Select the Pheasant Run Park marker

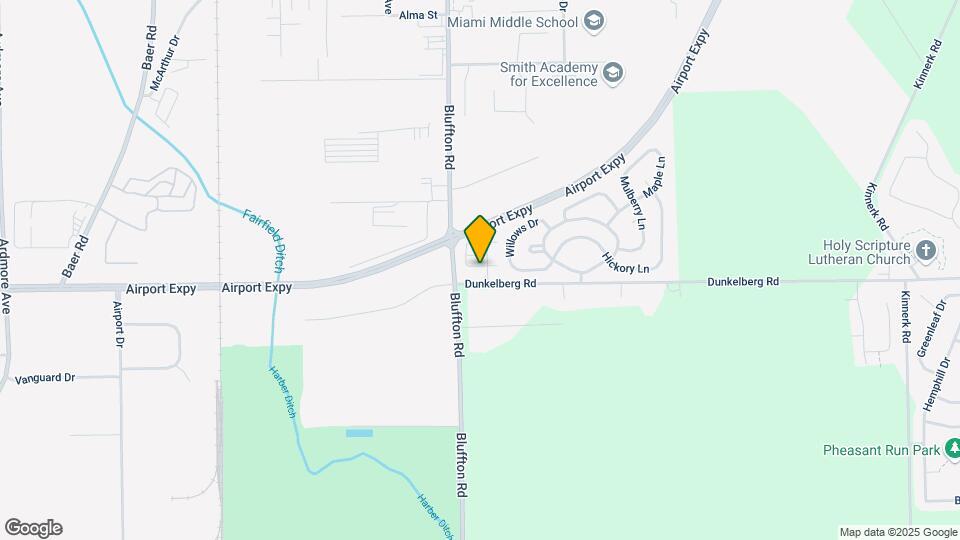[952, 449]
